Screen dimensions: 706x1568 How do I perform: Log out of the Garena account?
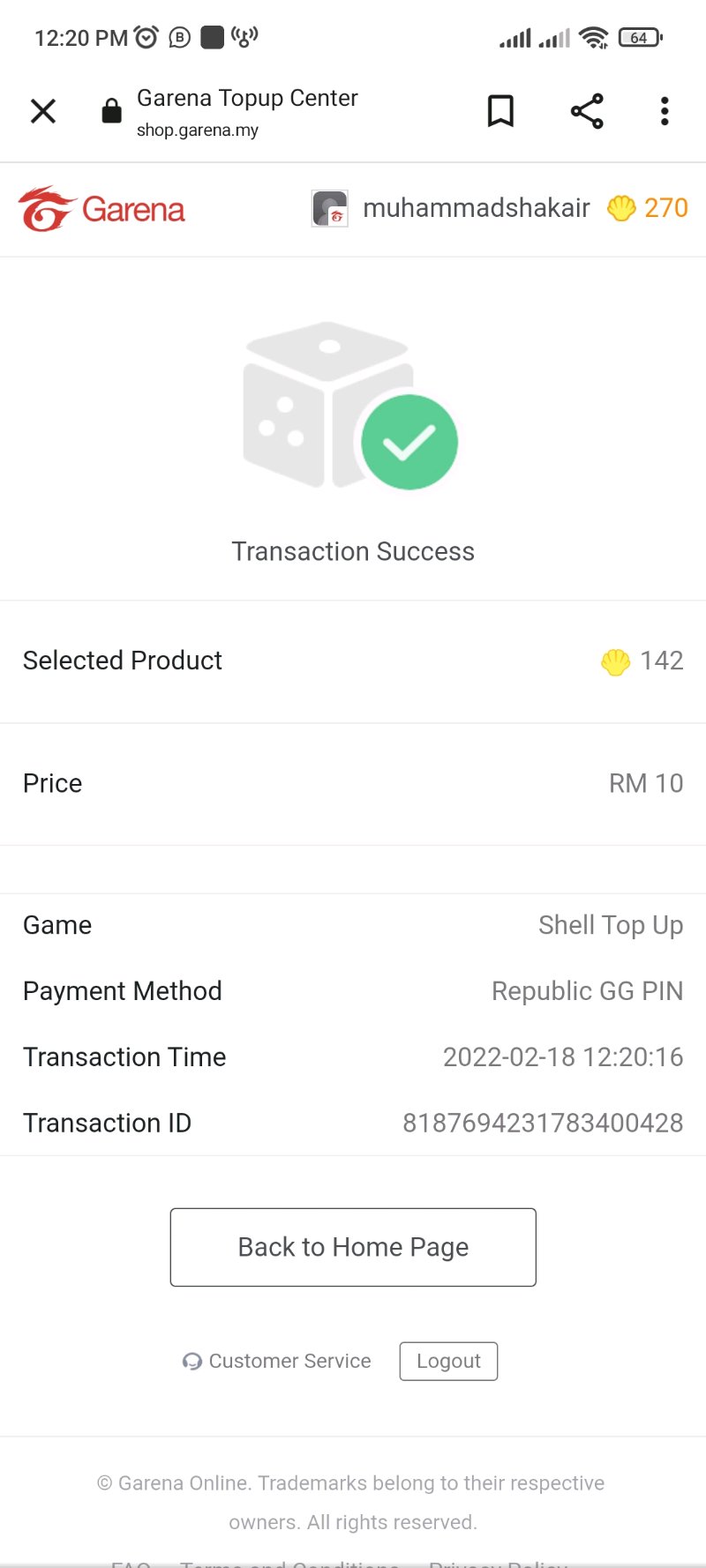click(x=448, y=1361)
